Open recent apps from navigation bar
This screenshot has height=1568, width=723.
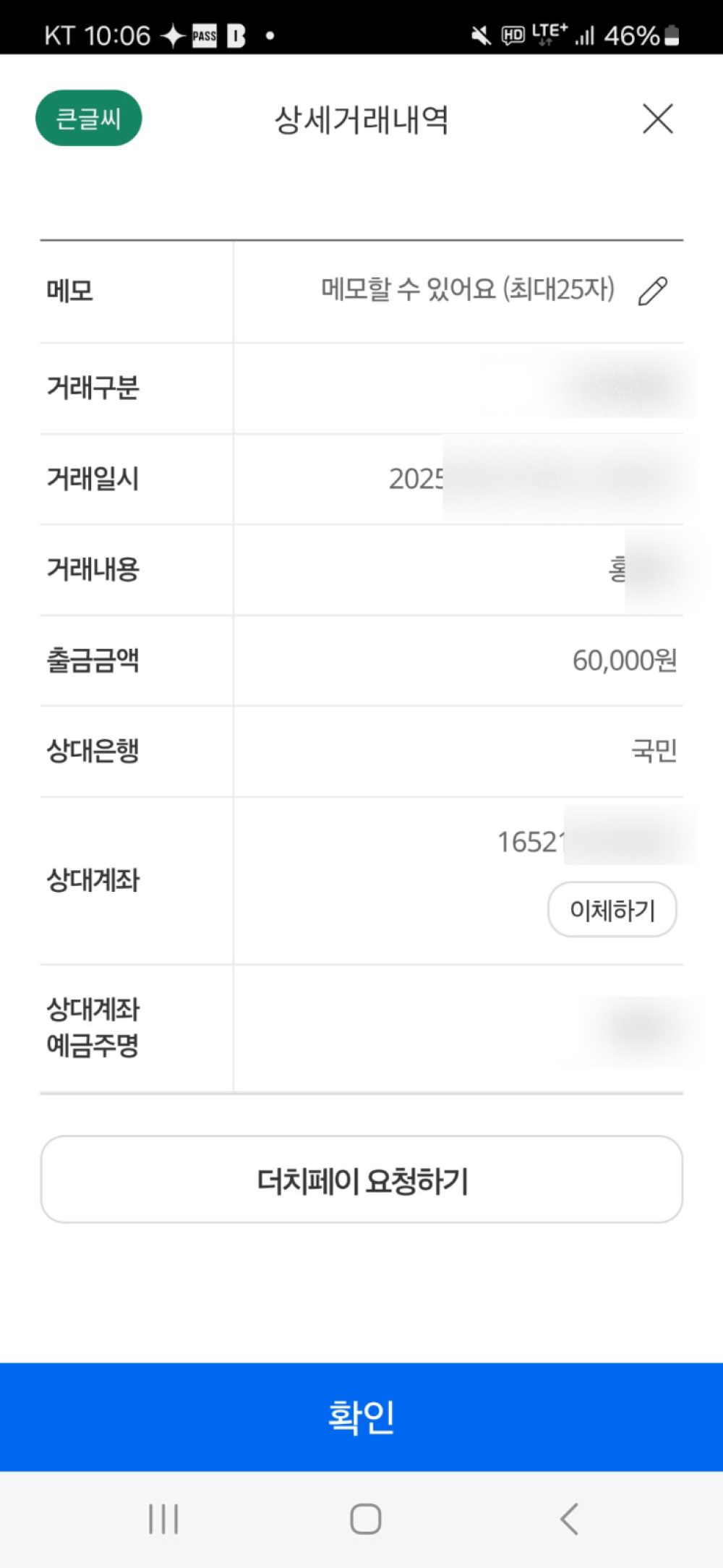point(163,1518)
